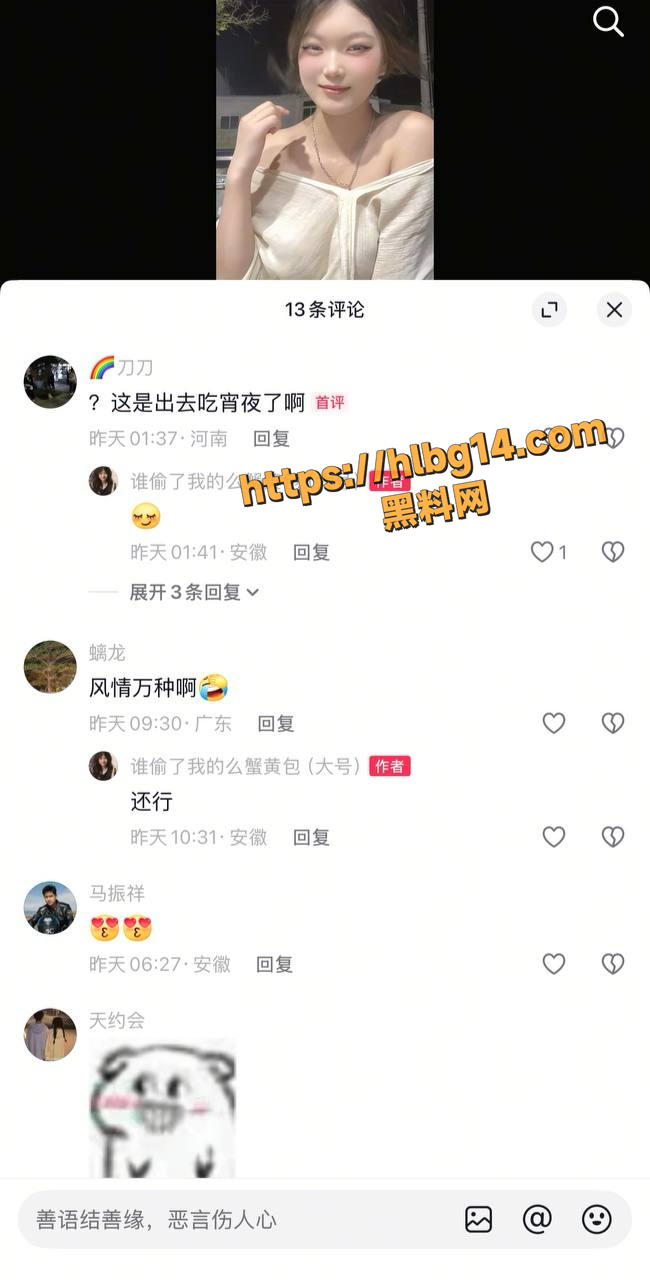Like the author's 还行 reply

point(553,837)
